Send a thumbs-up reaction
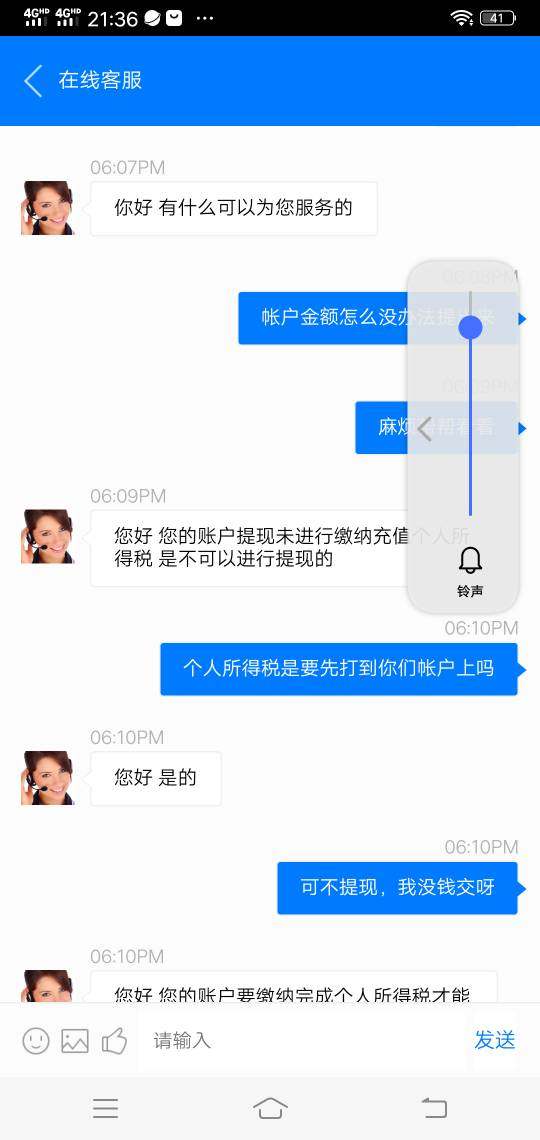 point(114,1040)
